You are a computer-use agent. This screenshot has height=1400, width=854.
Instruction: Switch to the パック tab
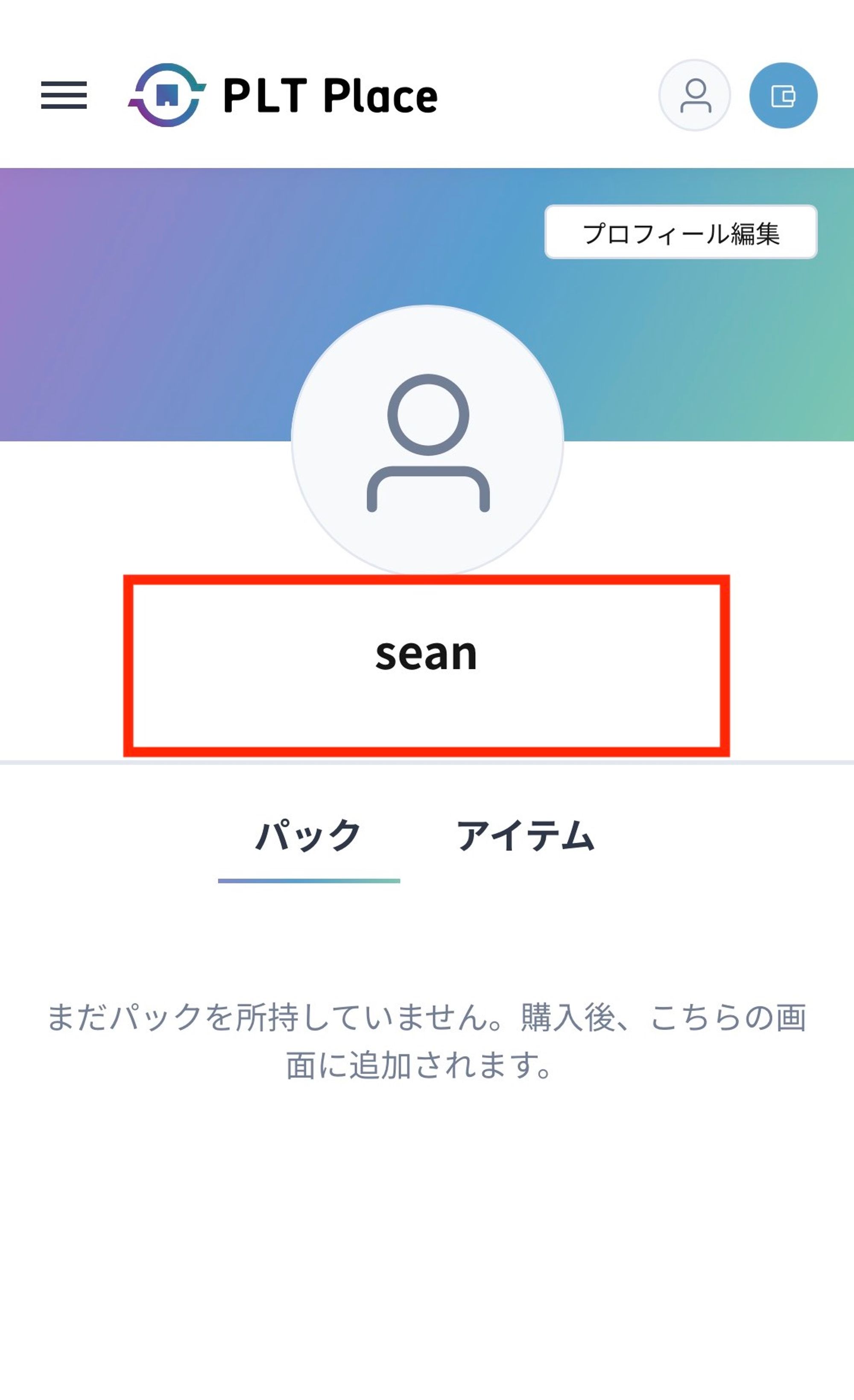[x=309, y=836]
